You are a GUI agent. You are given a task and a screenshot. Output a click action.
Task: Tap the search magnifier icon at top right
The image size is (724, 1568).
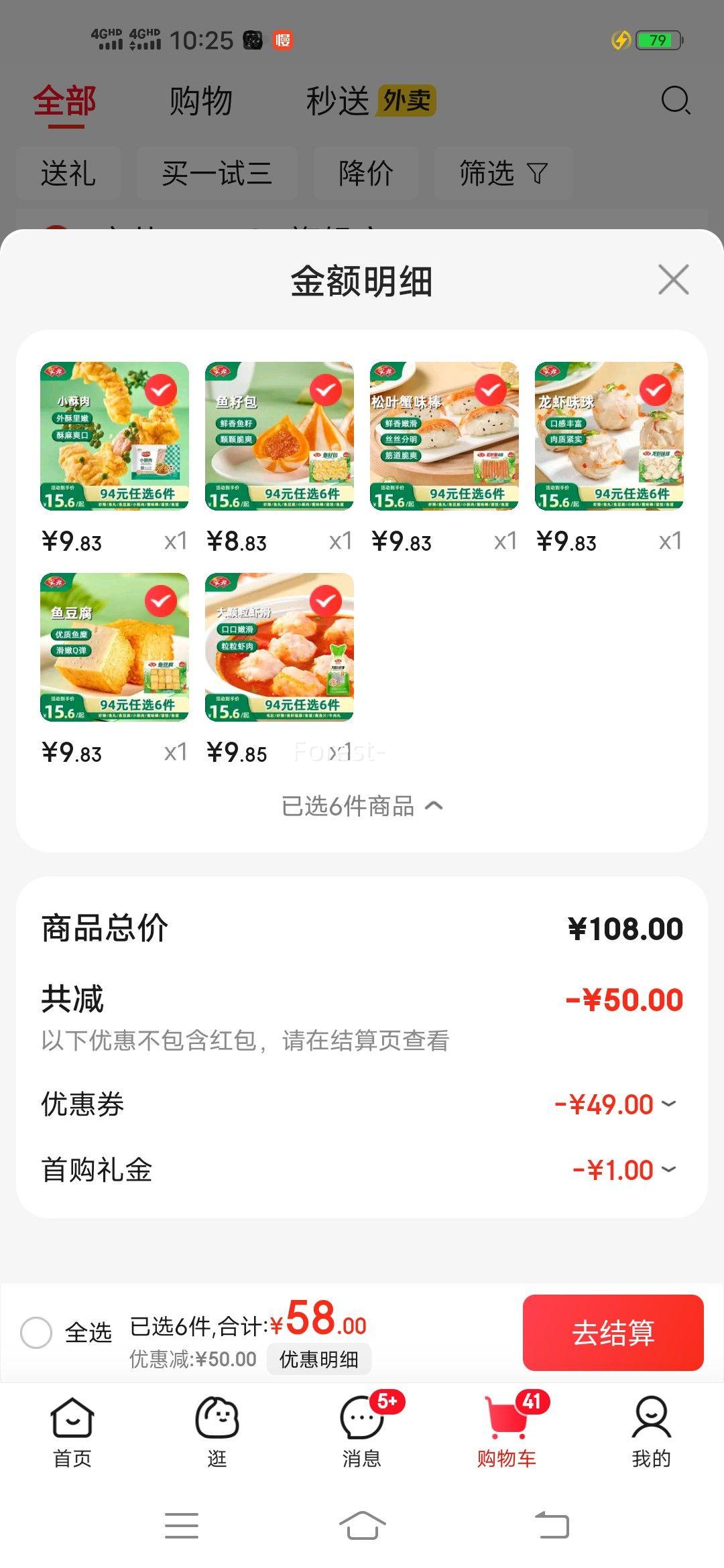[x=676, y=99]
